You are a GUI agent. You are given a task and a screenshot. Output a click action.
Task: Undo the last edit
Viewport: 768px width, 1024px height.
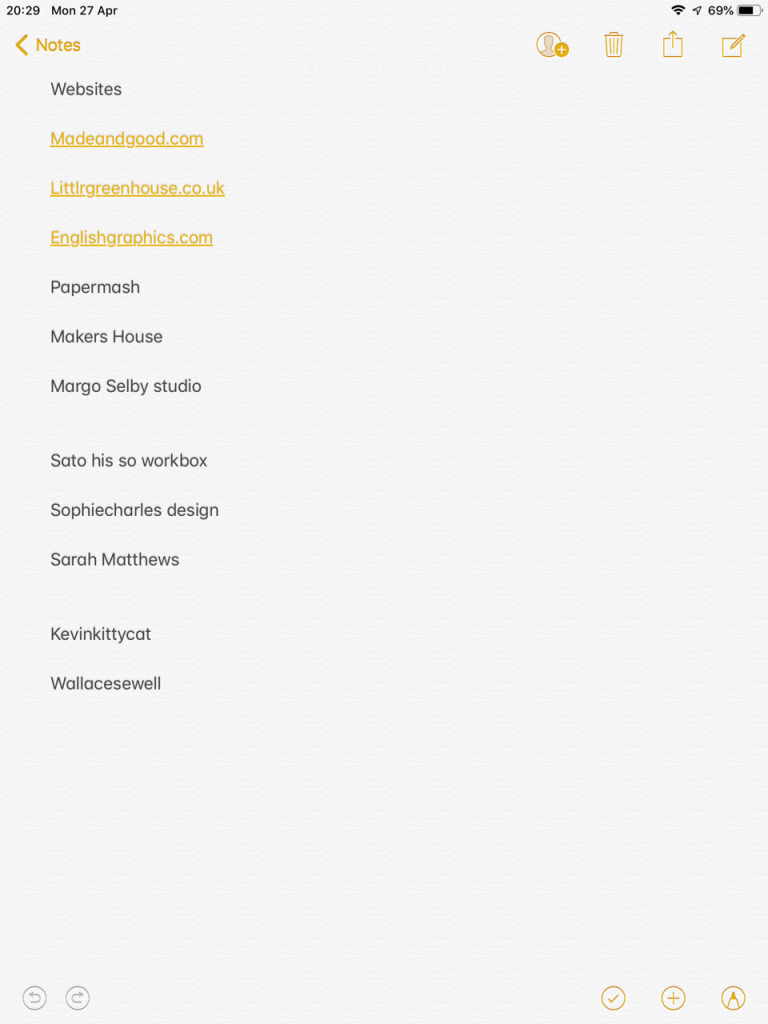pyautogui.click(x=35, y=997)
